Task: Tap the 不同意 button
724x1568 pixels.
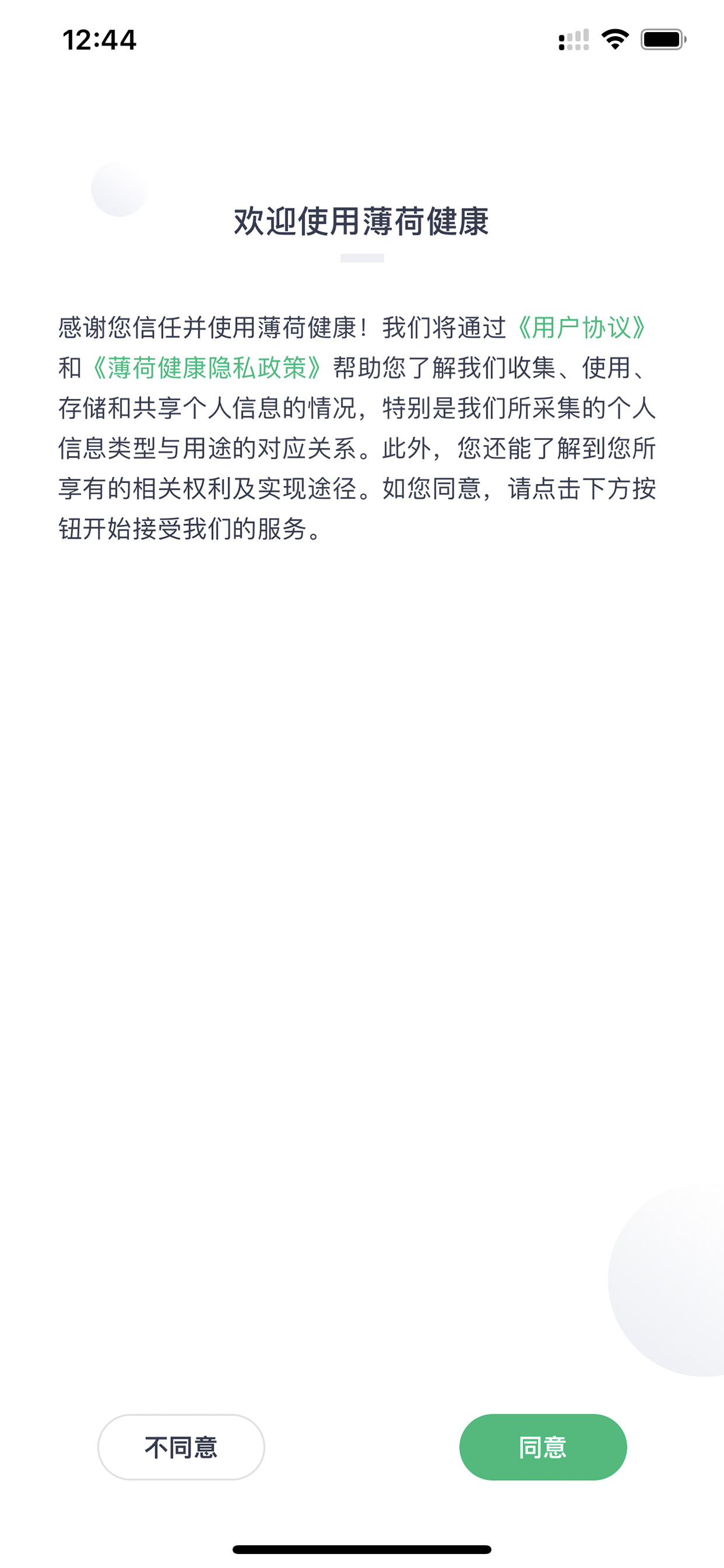Action: 180,1447
